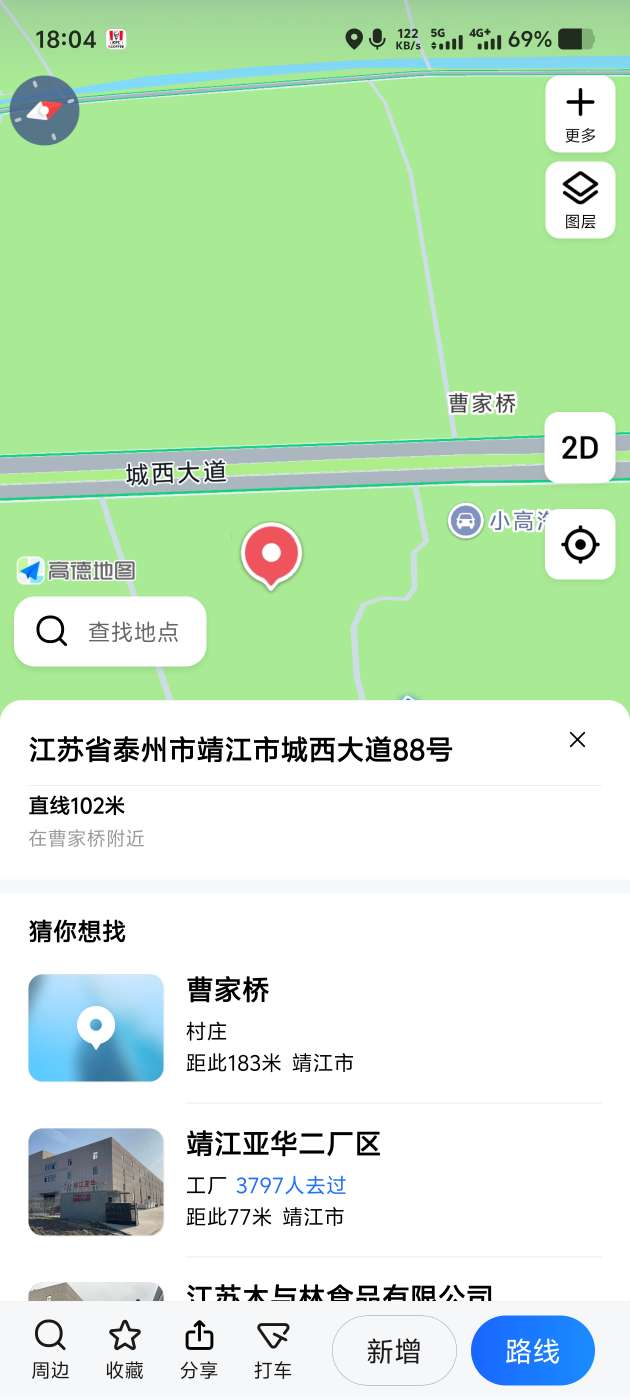Close the 城西大道88号 location card
Screen dimensions: 630x1400
tap(577, 740)
